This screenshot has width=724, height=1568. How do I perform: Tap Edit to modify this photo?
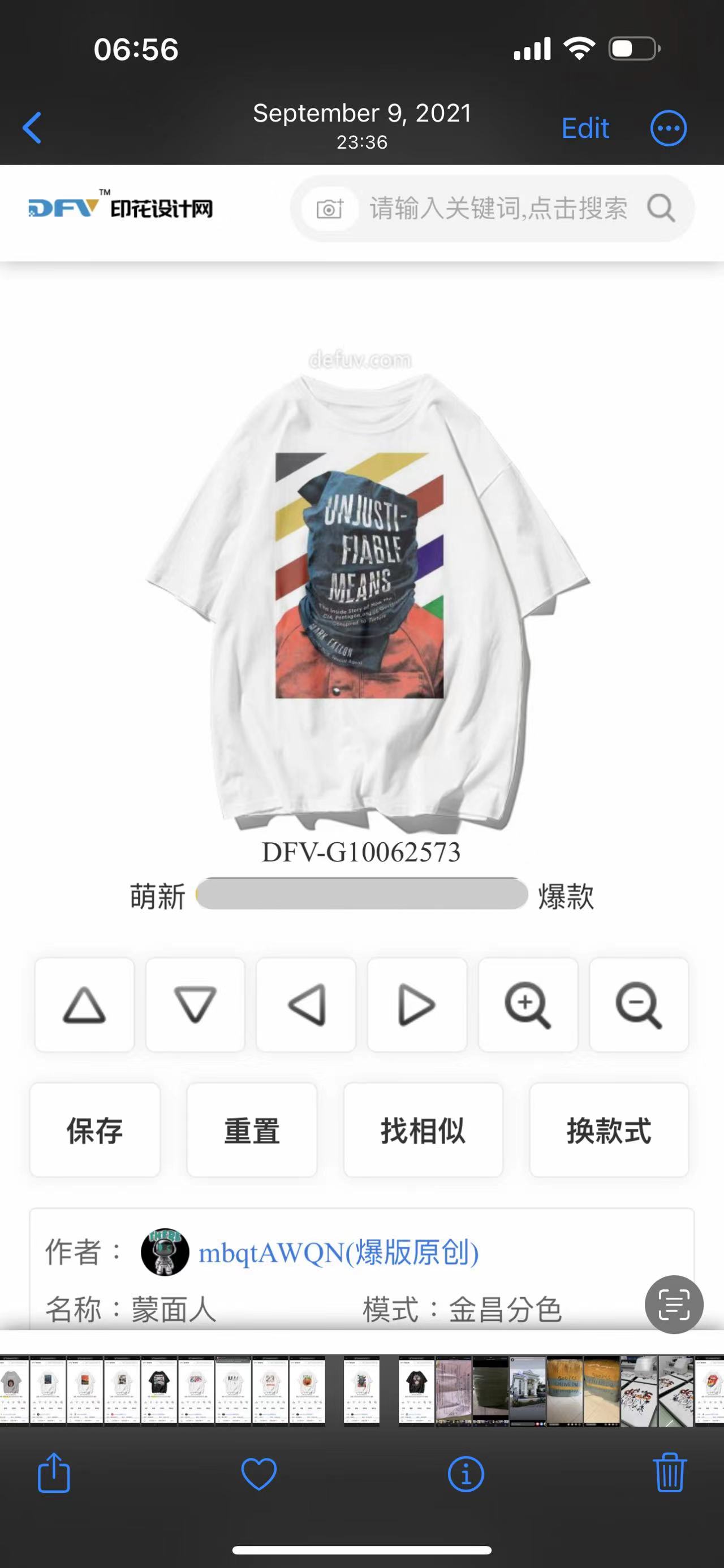click(x=584, y=128)
